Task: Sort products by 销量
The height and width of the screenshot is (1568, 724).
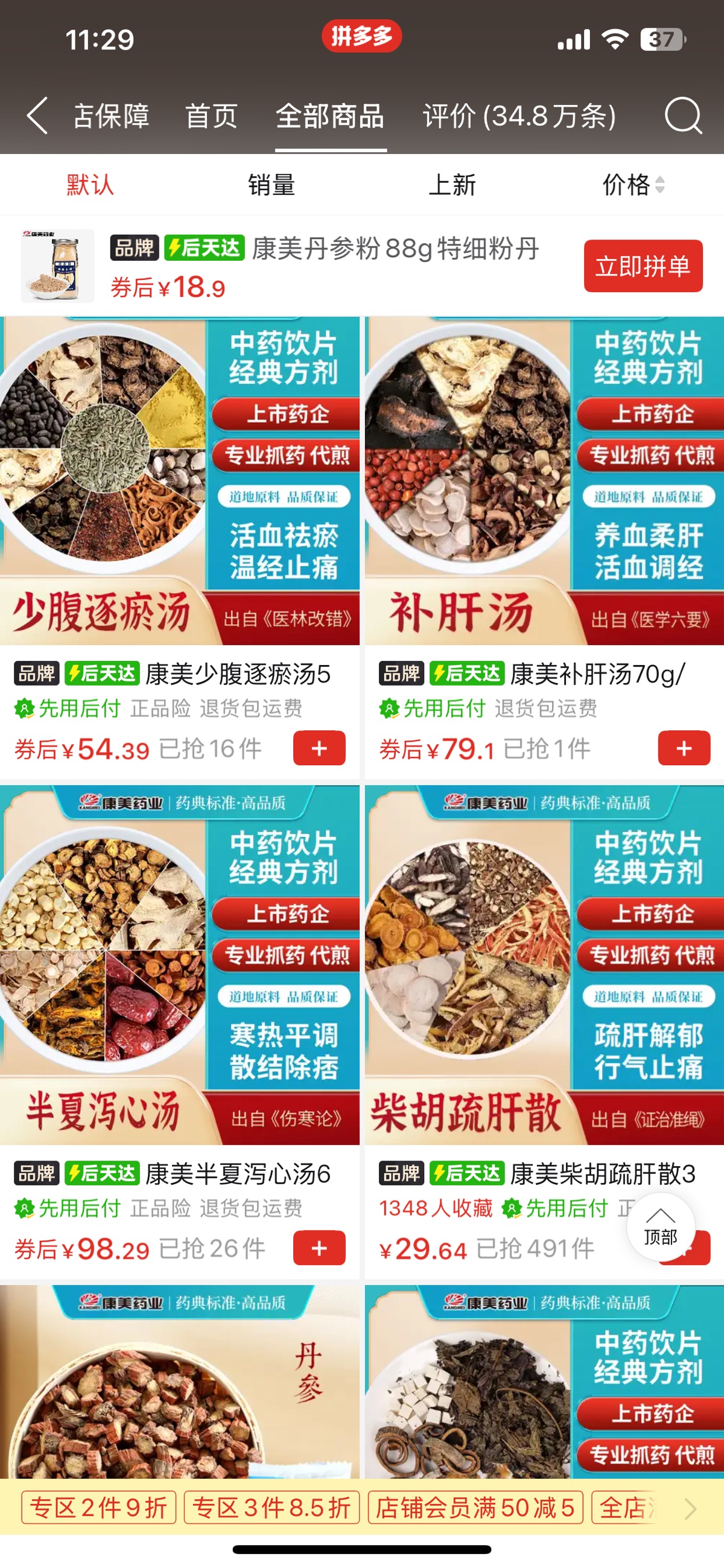Action: [271, 185]
